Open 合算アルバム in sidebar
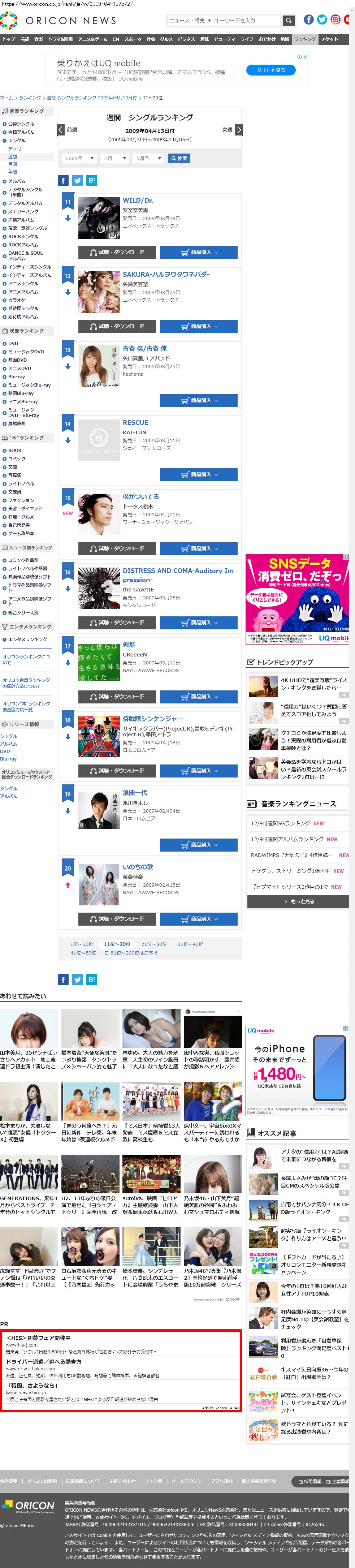This screenshot has width=355, height=1568. [21, 132]
